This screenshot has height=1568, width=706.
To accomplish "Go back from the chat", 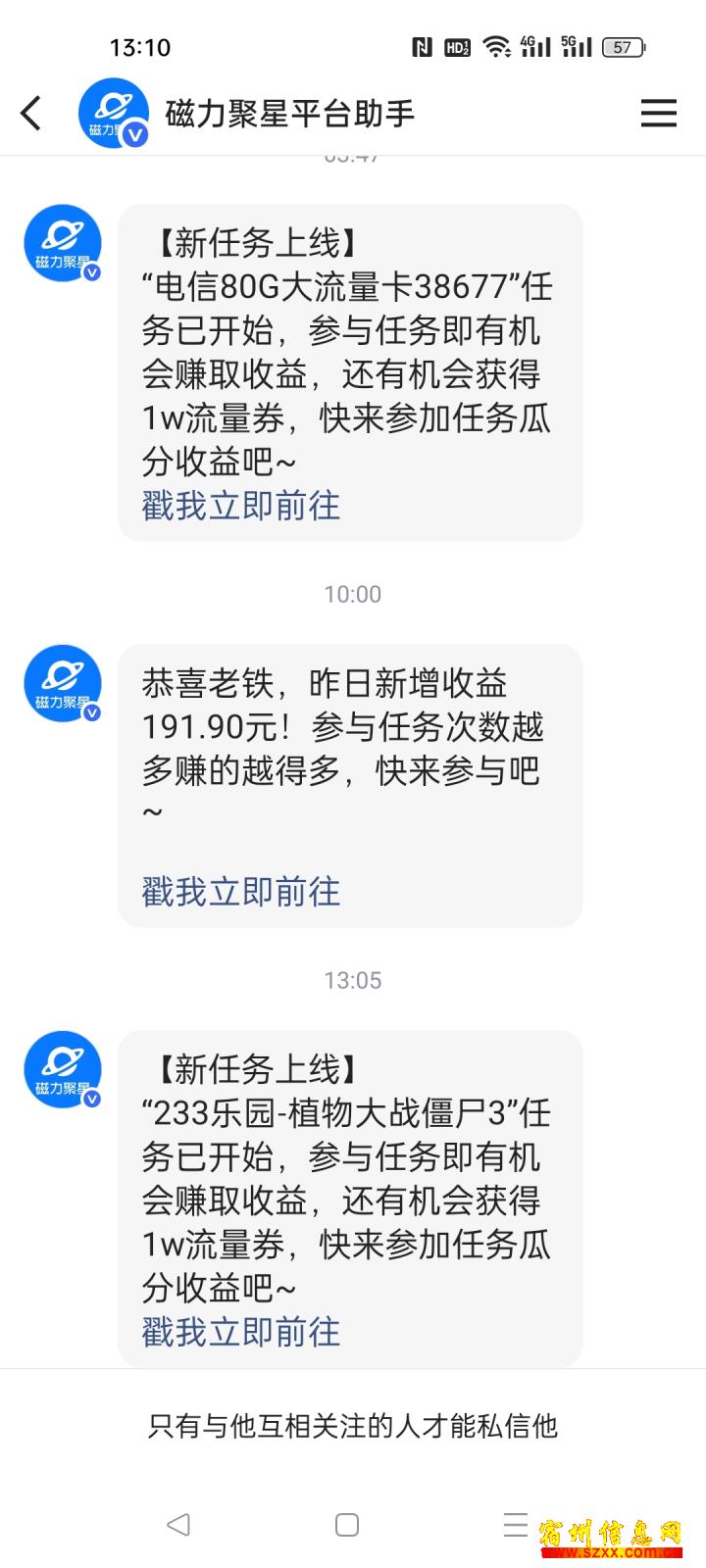I will tap(31, 114).
